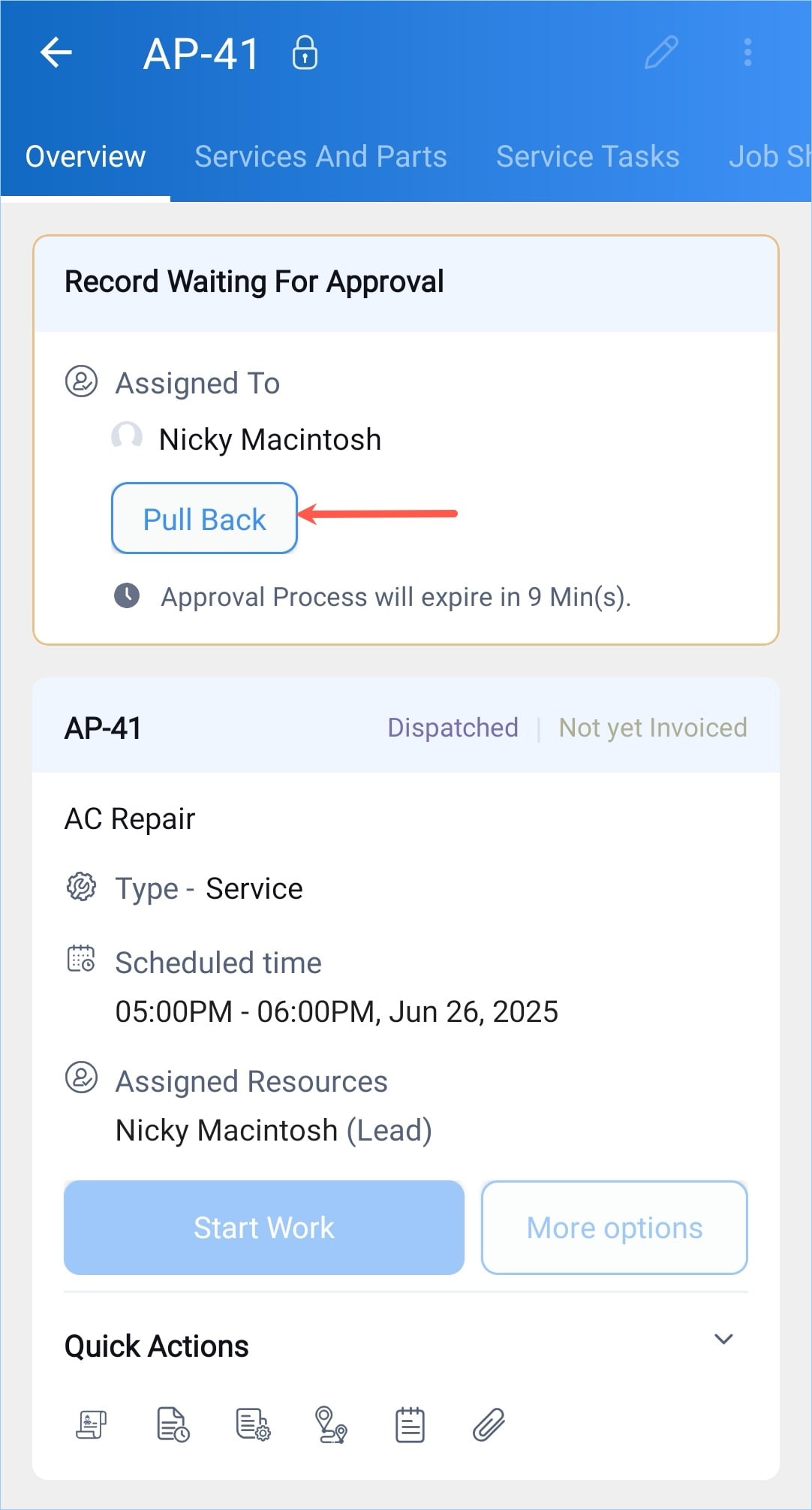Open the certificate scroll quick action
The width and height of the screenshot is (812, 1510).
tap(92, 1424)
